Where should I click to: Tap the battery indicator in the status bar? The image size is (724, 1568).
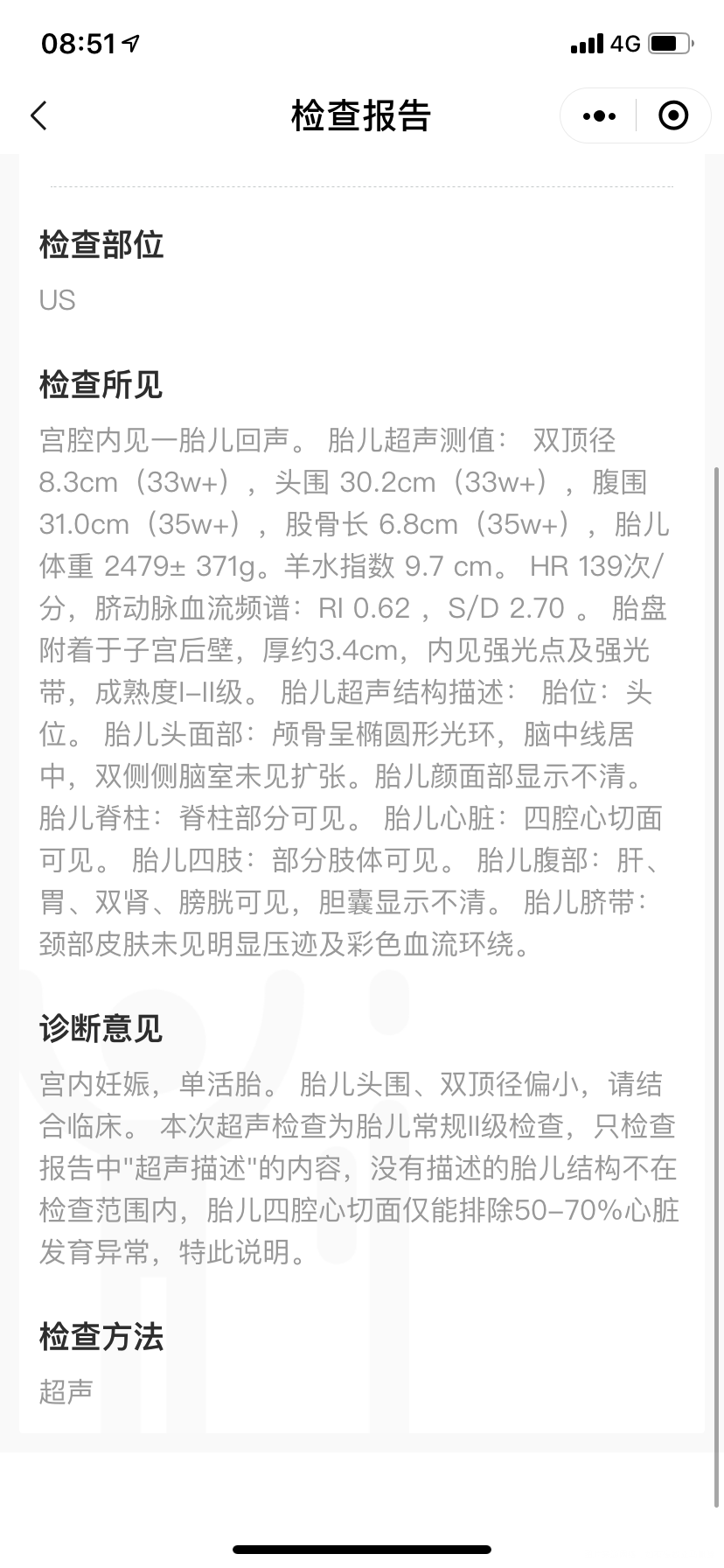672,43
